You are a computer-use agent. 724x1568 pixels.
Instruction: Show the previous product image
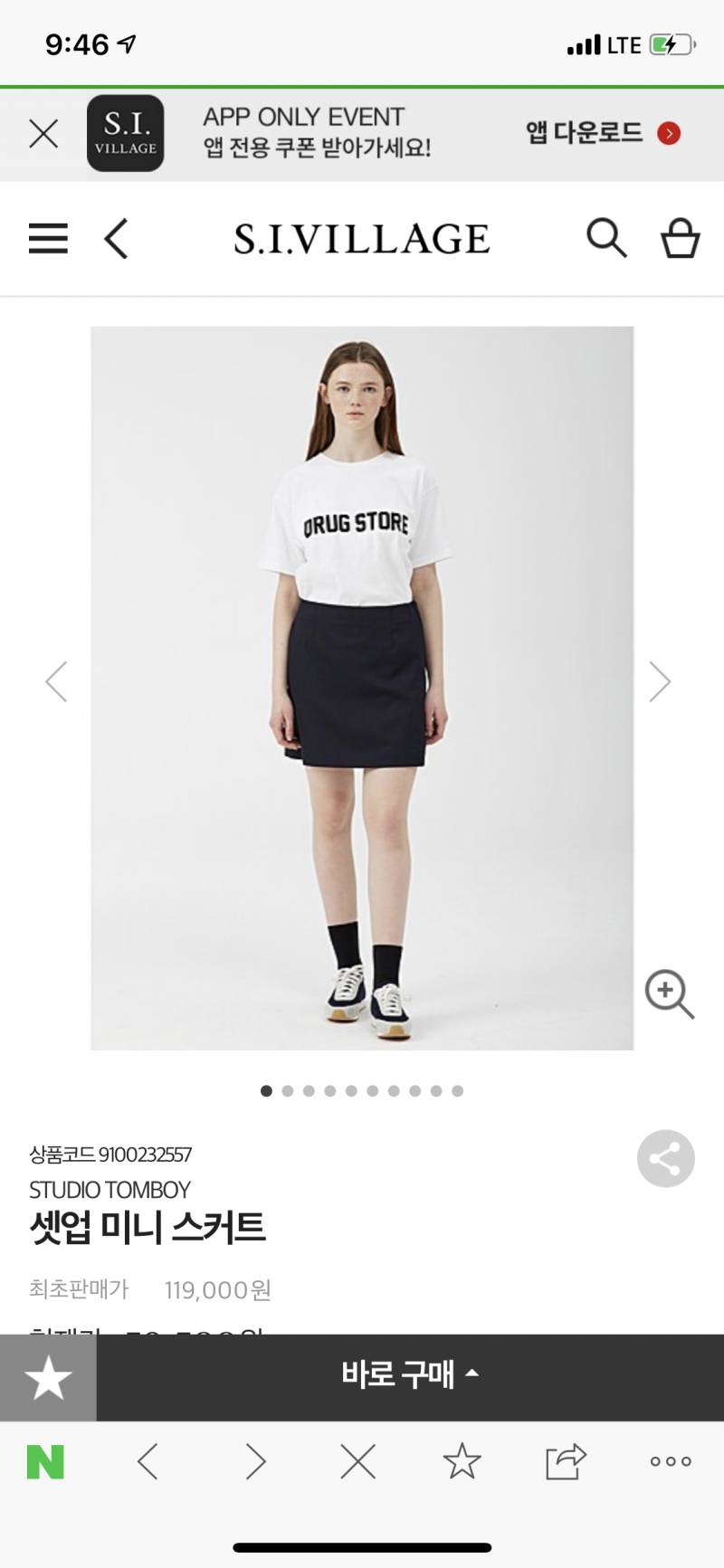pyautogui.click(x=56, y=681)
